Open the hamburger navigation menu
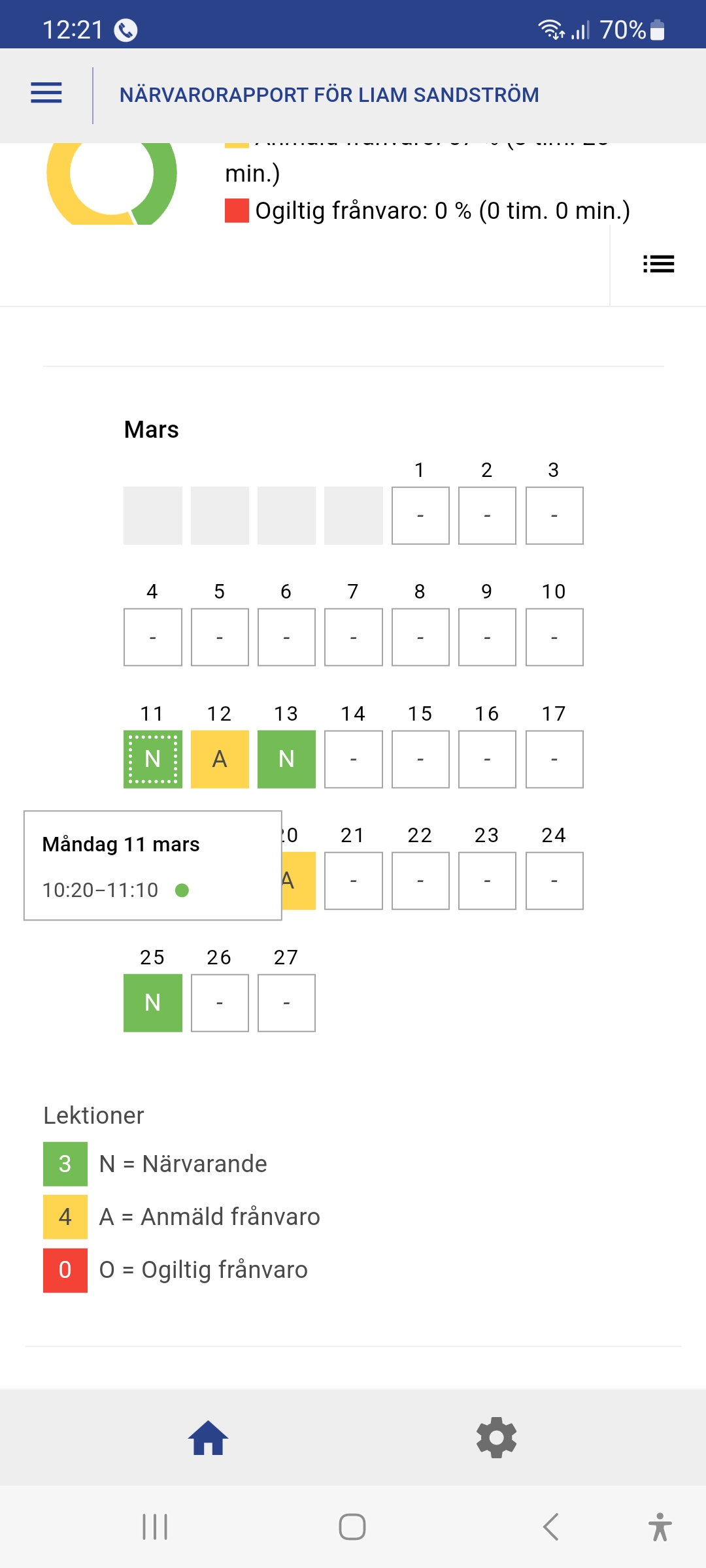The image size is (706, 1568). [x=46, y=93]
